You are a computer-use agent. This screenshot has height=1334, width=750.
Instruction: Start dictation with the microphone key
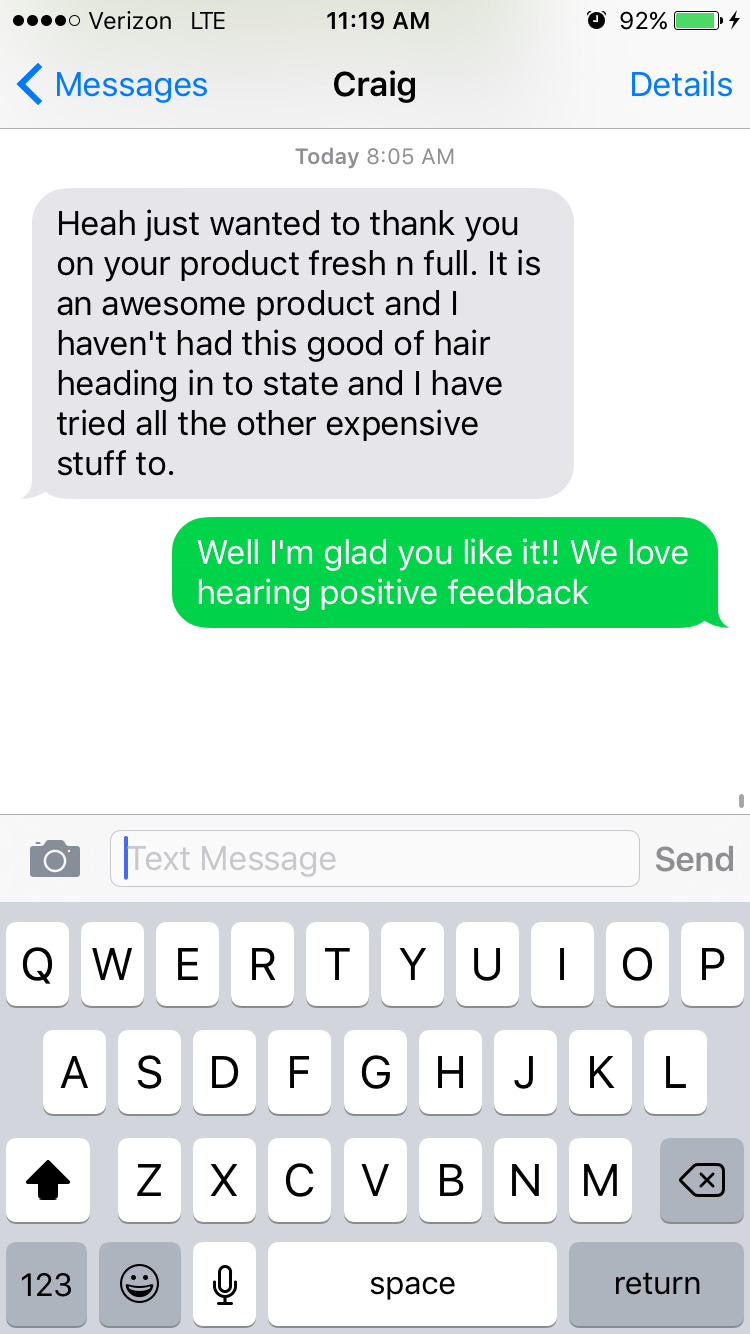225,1284
